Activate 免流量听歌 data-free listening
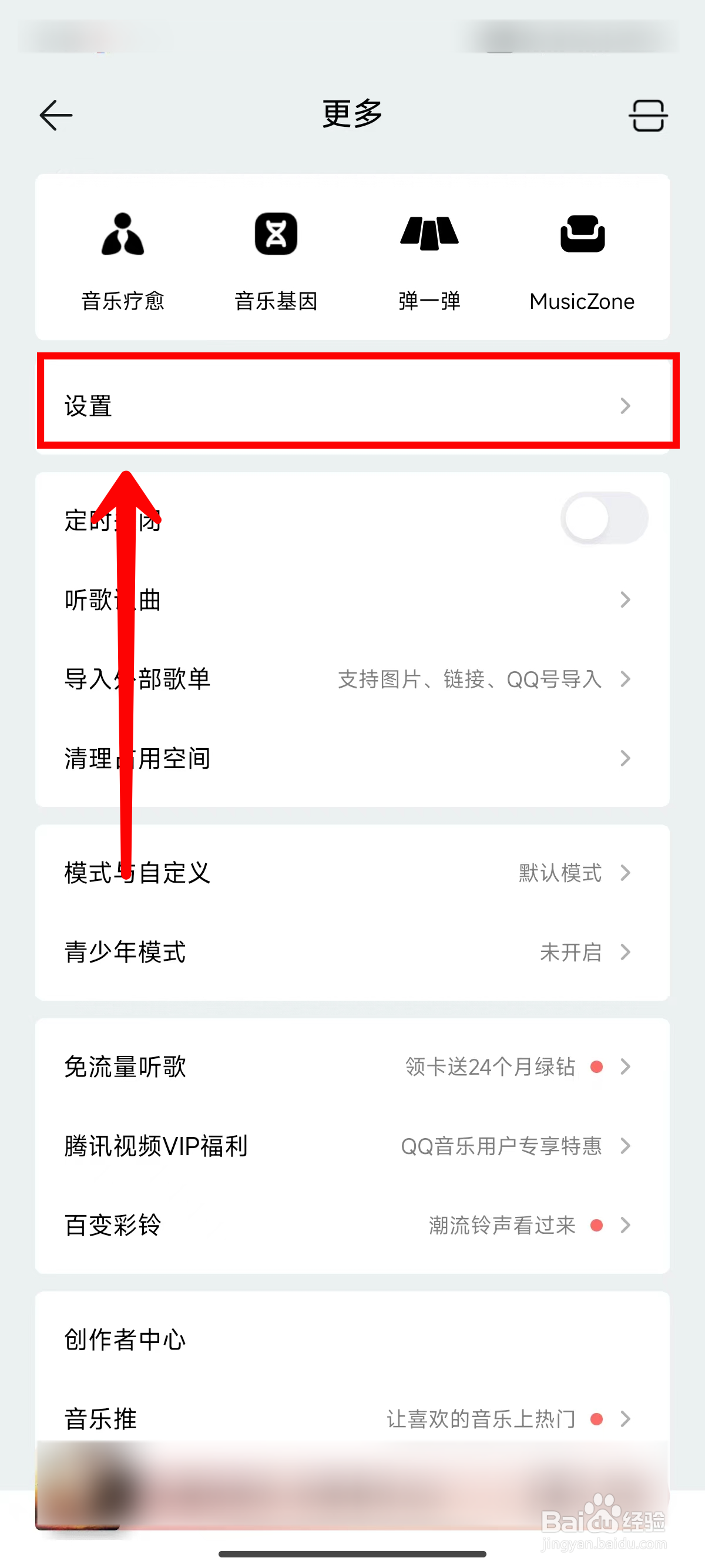The height and width of the screenshot is (1568, 705). click(352, 1067)
